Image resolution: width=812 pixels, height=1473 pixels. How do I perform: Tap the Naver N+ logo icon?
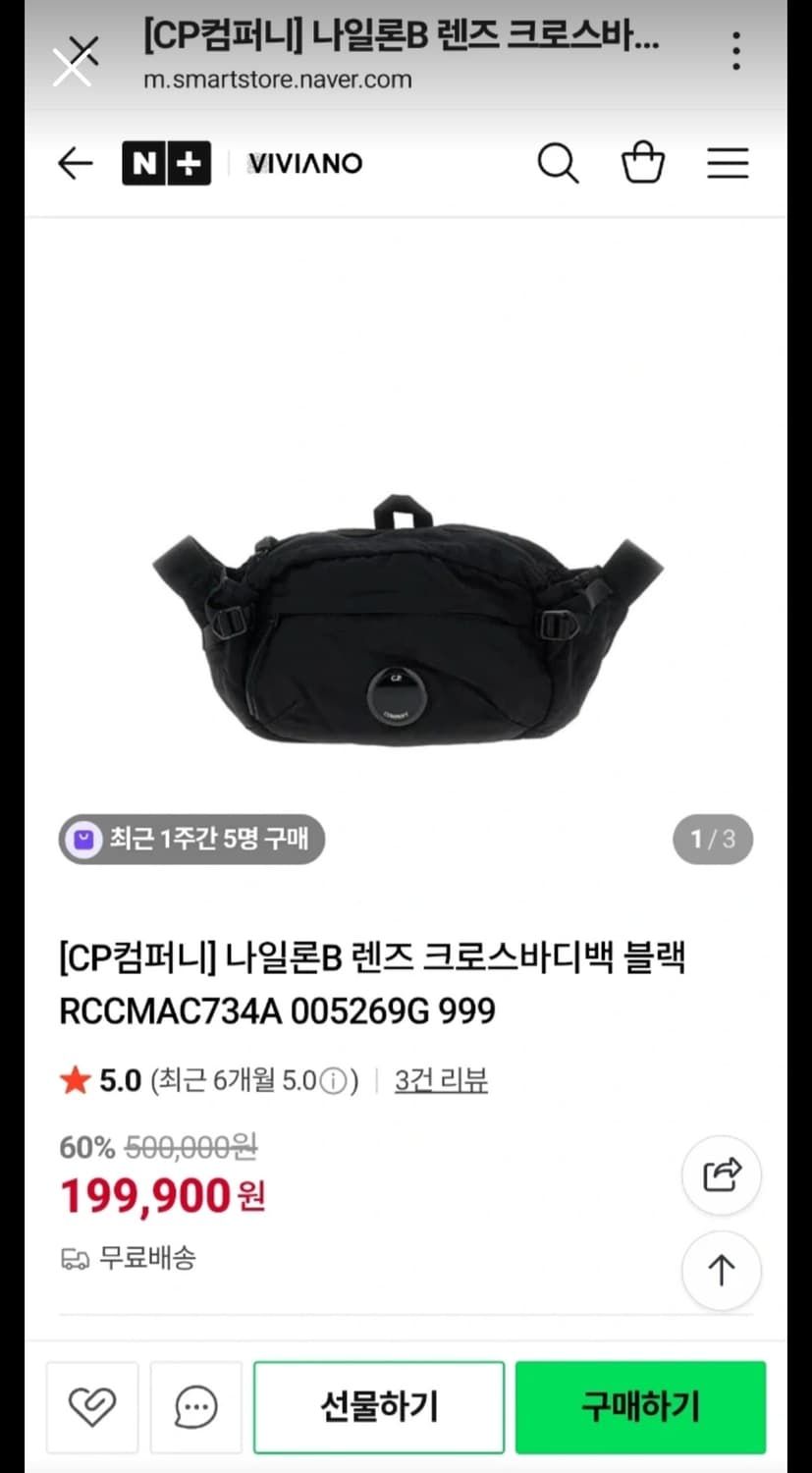(166, 163)
